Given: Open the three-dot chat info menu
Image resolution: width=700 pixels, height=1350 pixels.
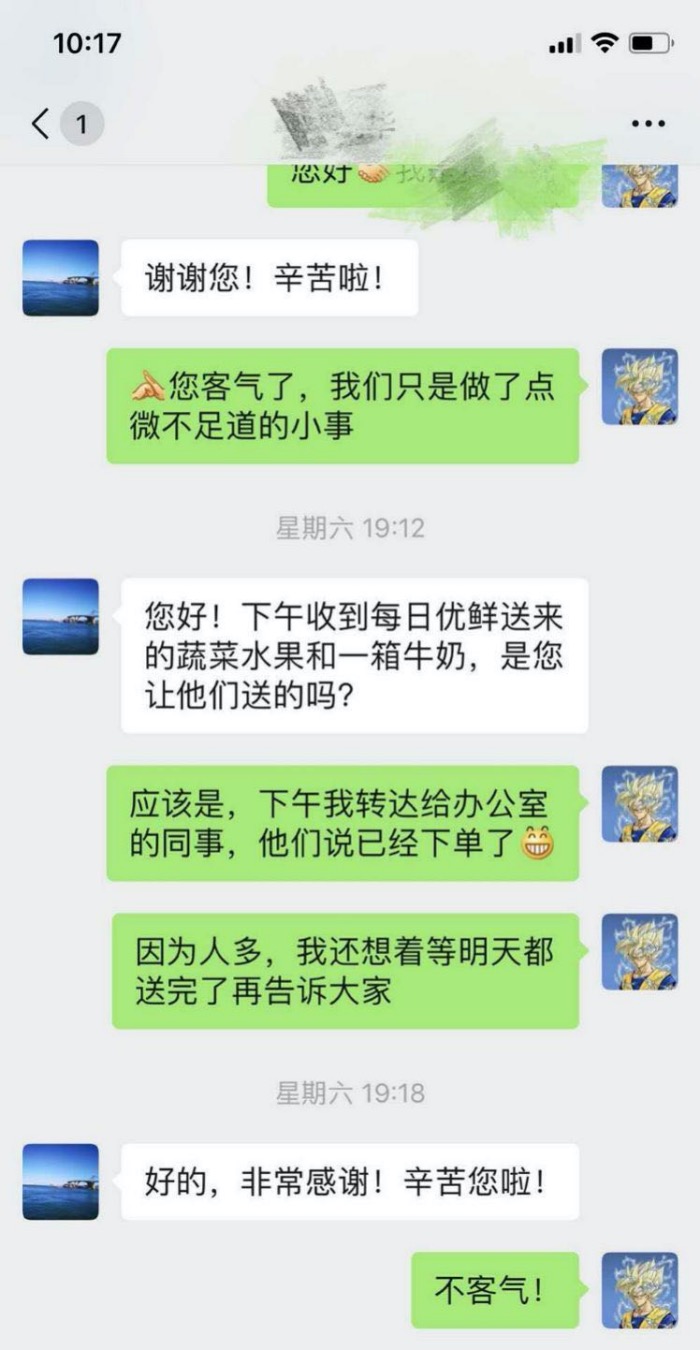Looking at the screenshot, I should (648, 124).
